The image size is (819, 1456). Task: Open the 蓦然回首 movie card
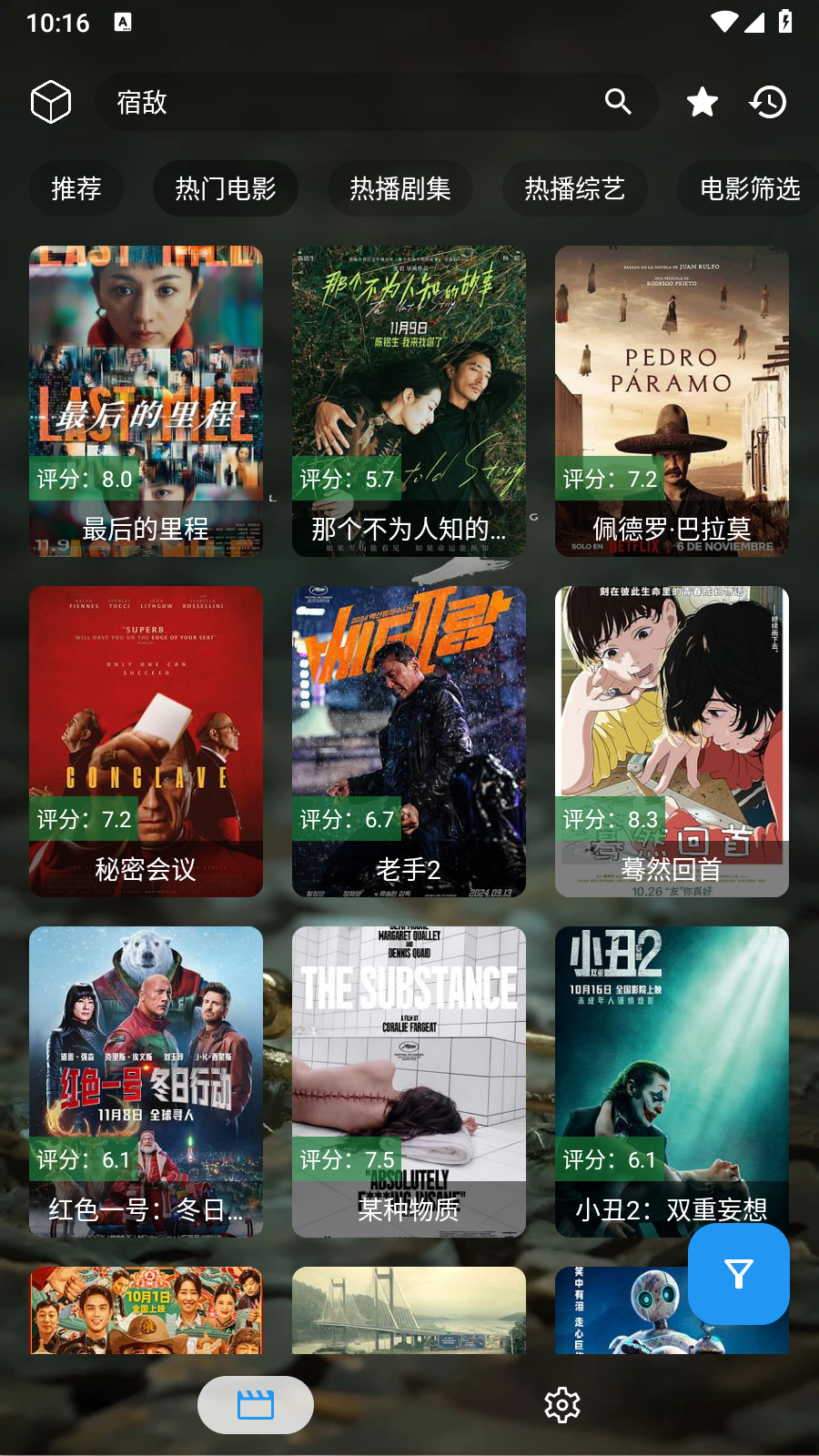[672, 741]
